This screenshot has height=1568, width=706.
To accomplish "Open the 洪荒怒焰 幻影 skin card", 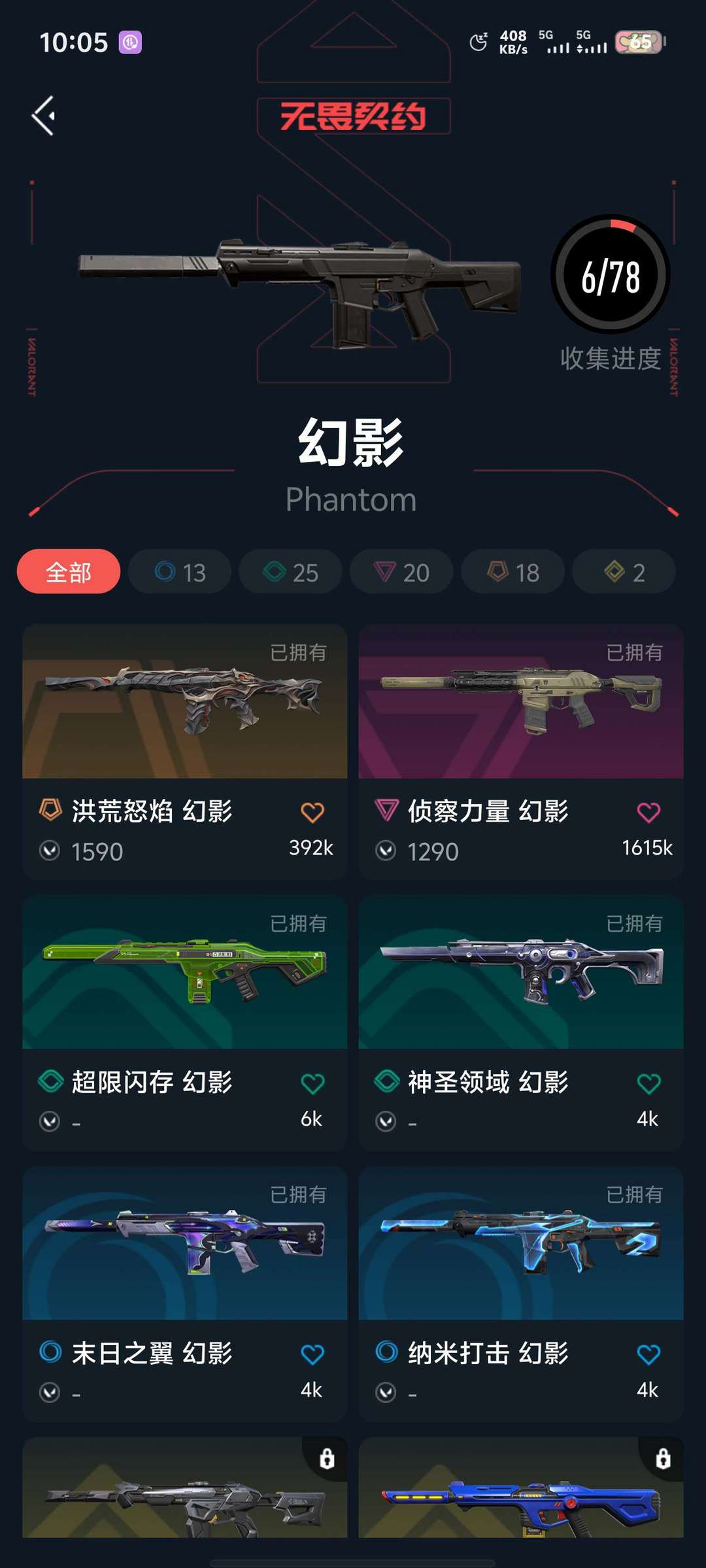I will coord(185,751).
